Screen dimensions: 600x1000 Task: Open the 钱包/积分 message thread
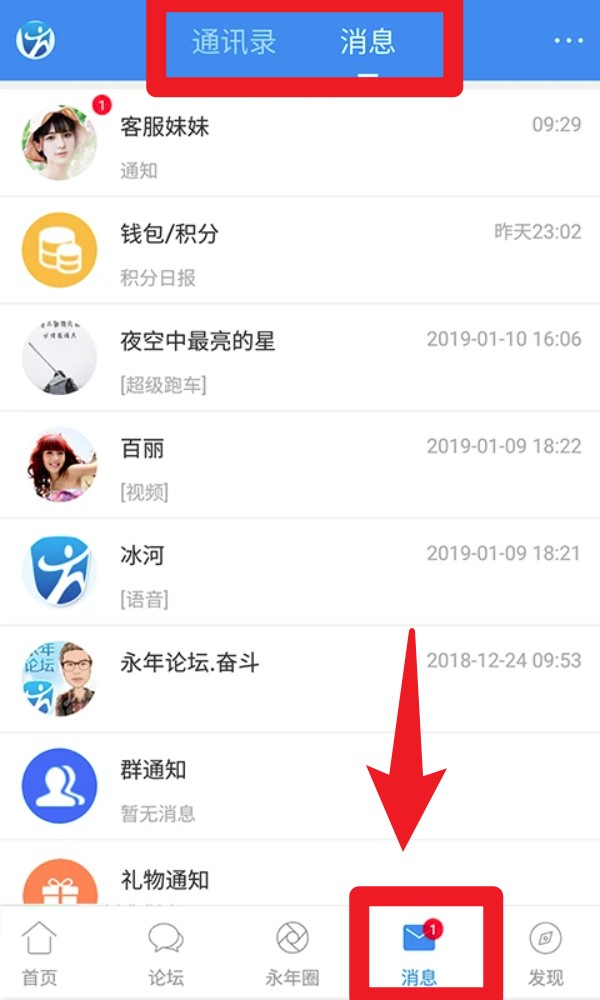[x=300, y=250]
